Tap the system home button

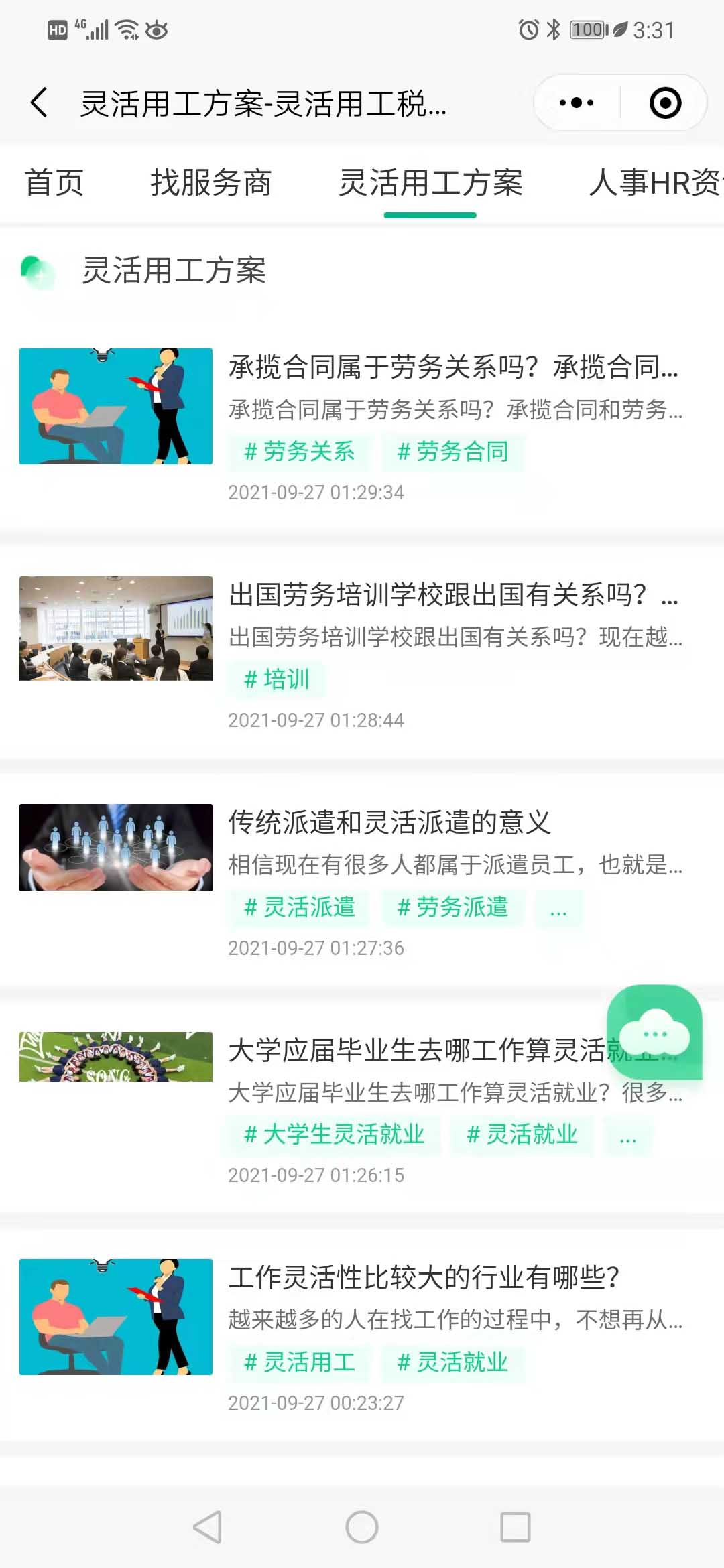coord(362,1527)
